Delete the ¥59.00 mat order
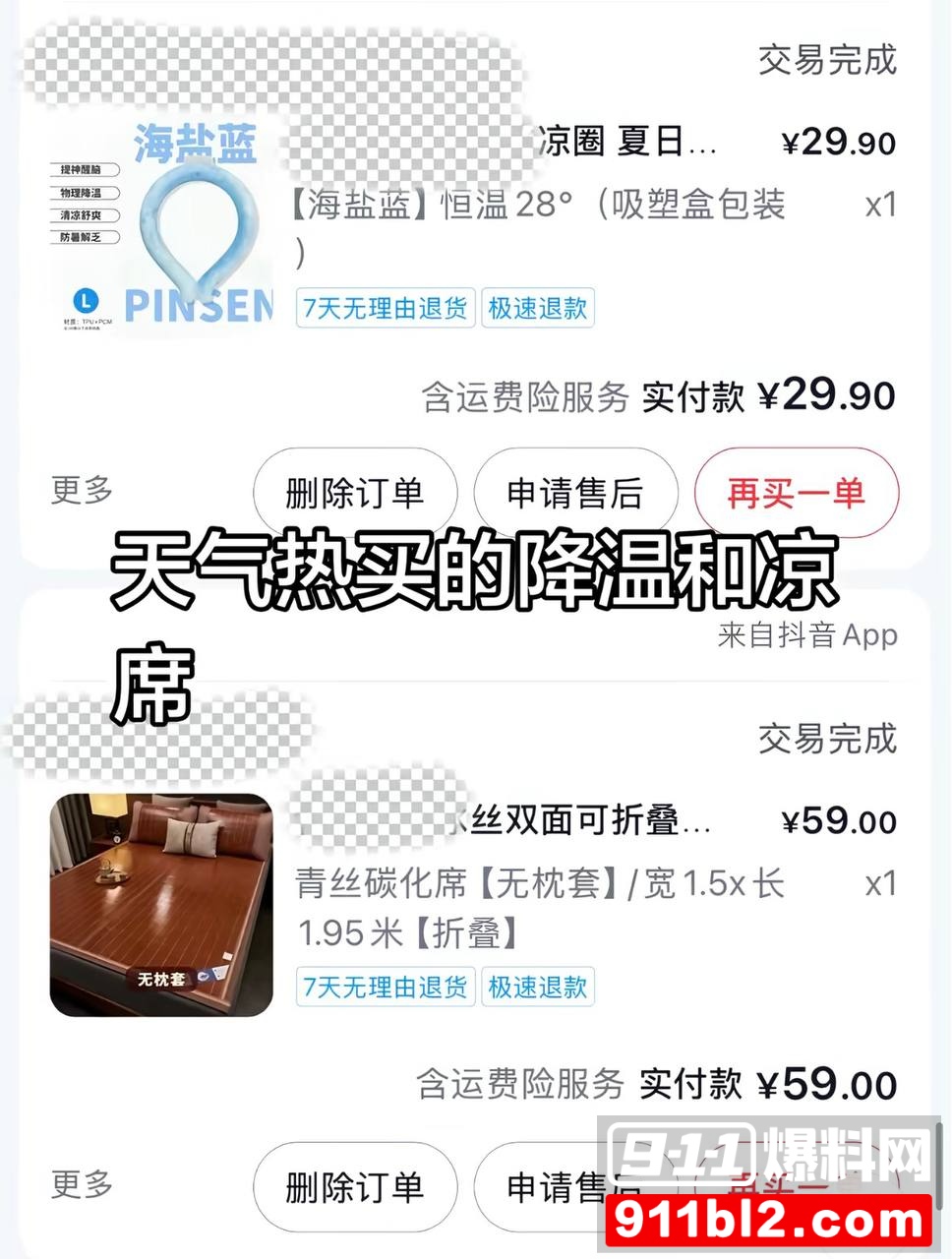952x1259 pixels. [354, 1188]
